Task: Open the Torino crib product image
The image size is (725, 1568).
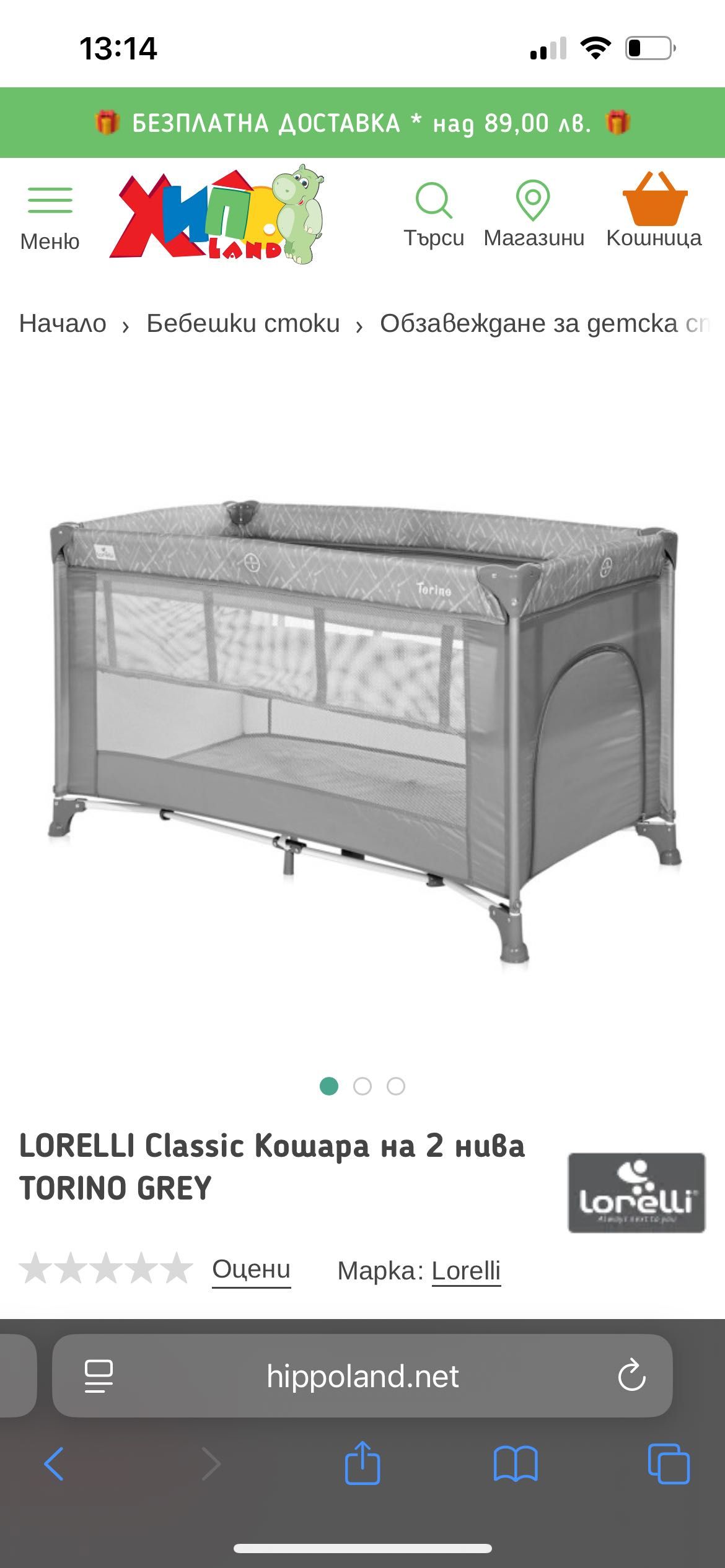Action: (x=362, y=731)
